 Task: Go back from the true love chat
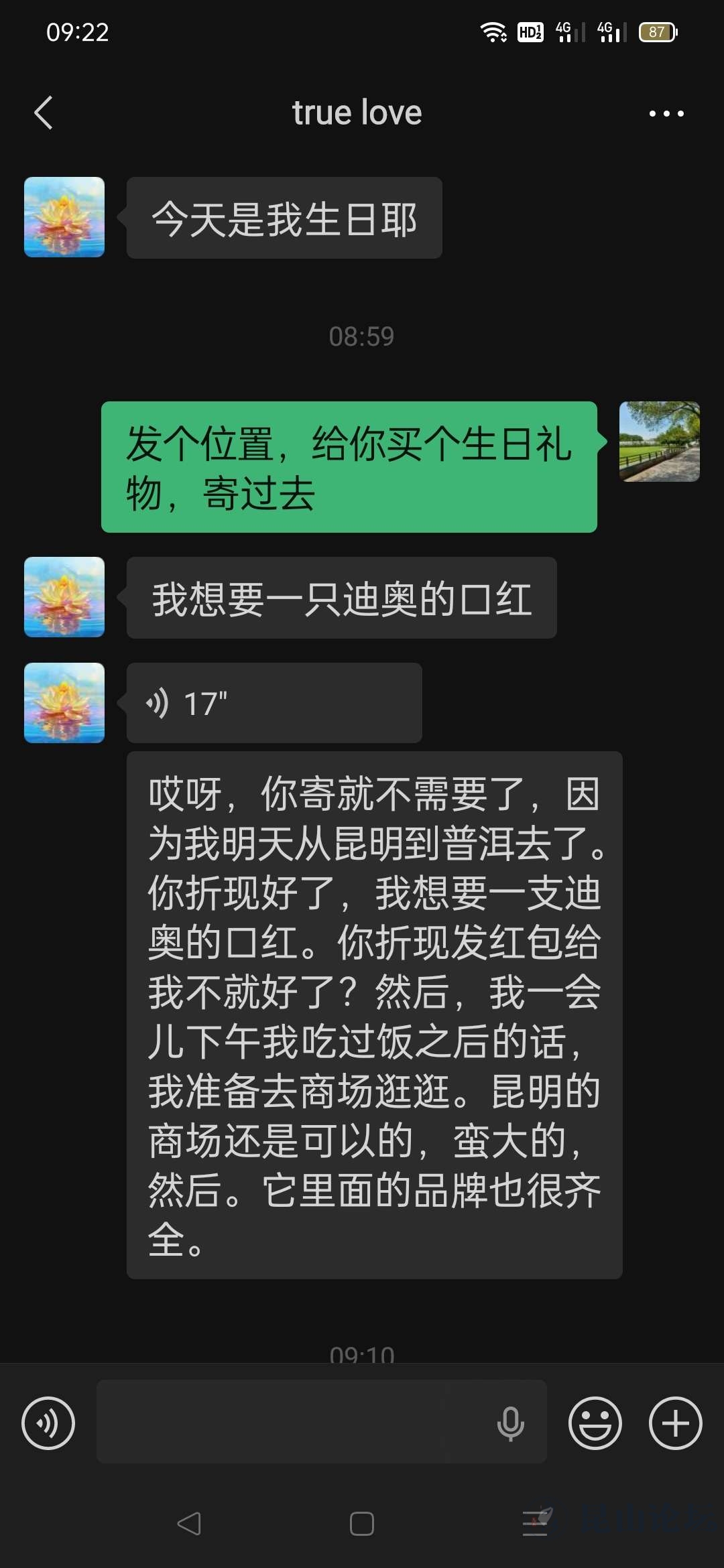[x=44, y=113]
